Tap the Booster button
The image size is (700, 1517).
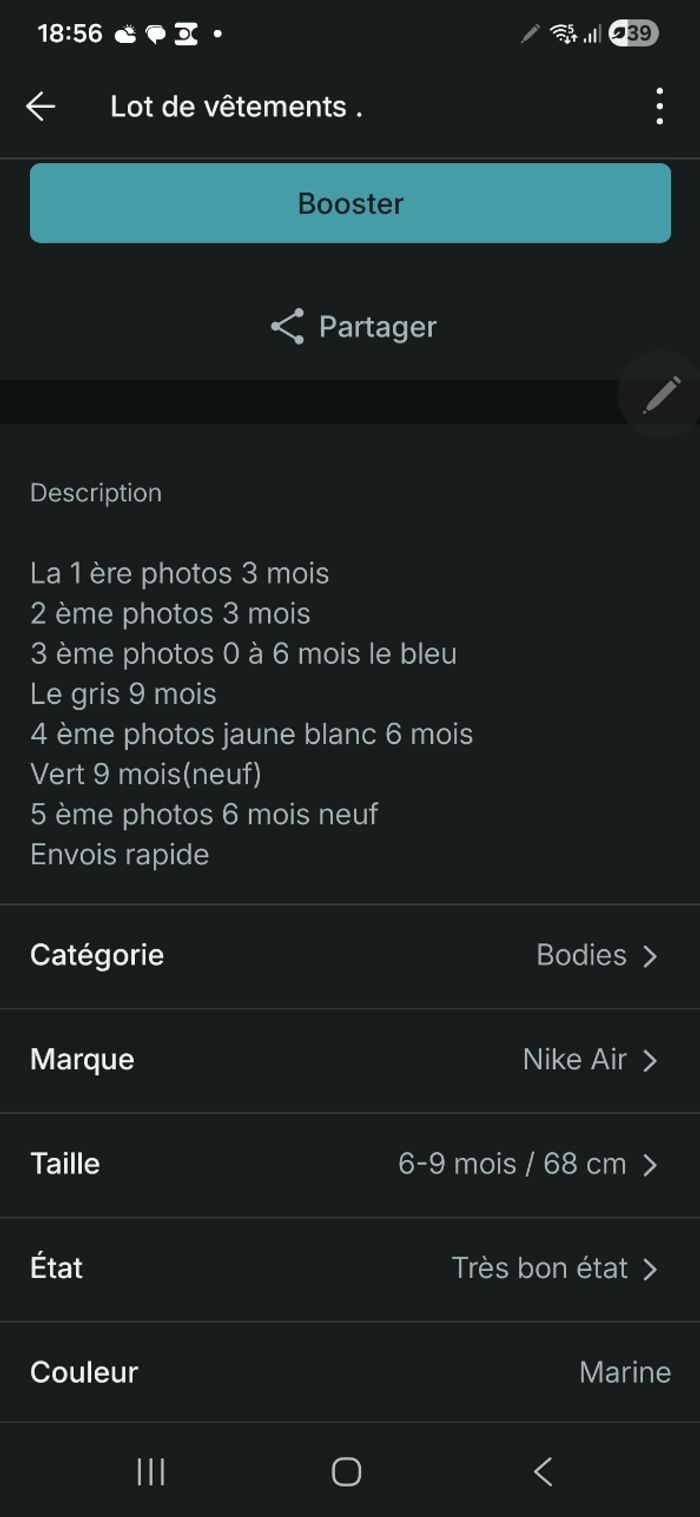point(350,203)
